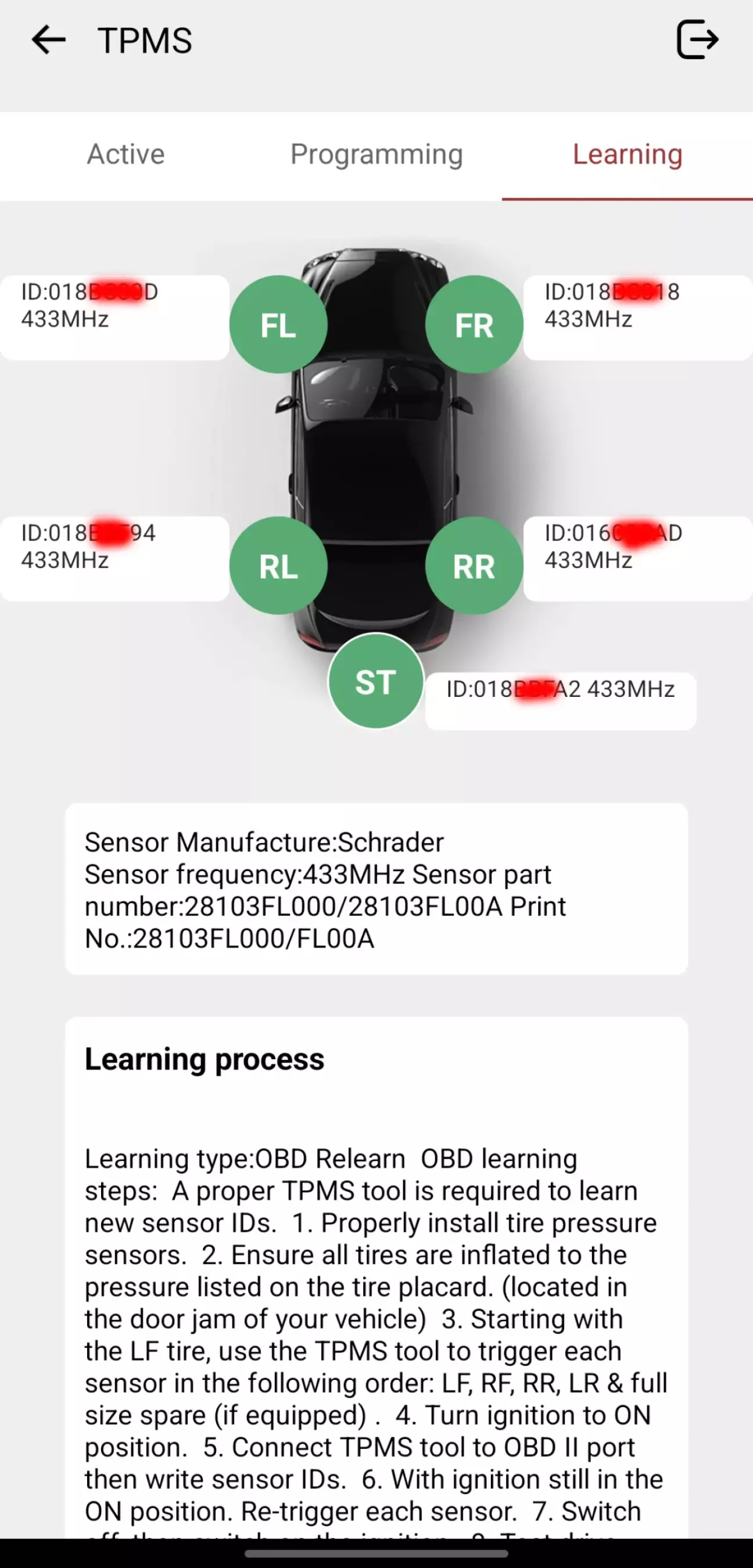Choose the RR rear-right tire button
This screenshot has width=753, height=1568.
tap(474, 566)
